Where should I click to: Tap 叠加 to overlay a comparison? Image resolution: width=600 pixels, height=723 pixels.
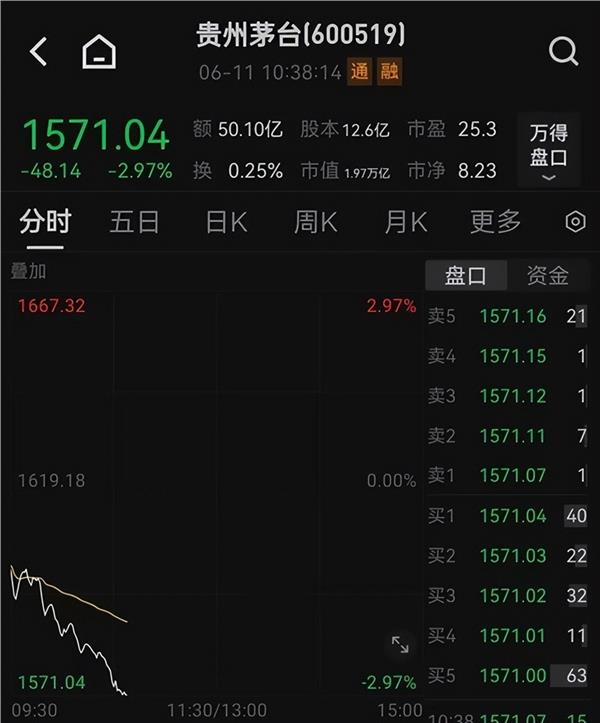(28, 271)
